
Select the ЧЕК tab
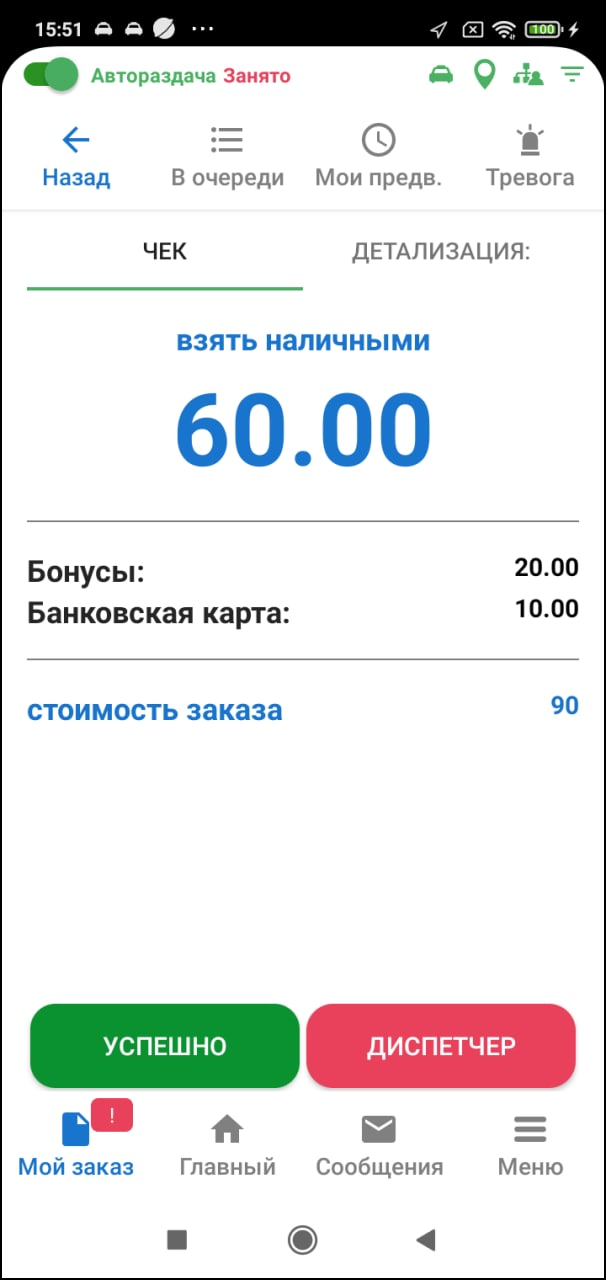(165, 252)
